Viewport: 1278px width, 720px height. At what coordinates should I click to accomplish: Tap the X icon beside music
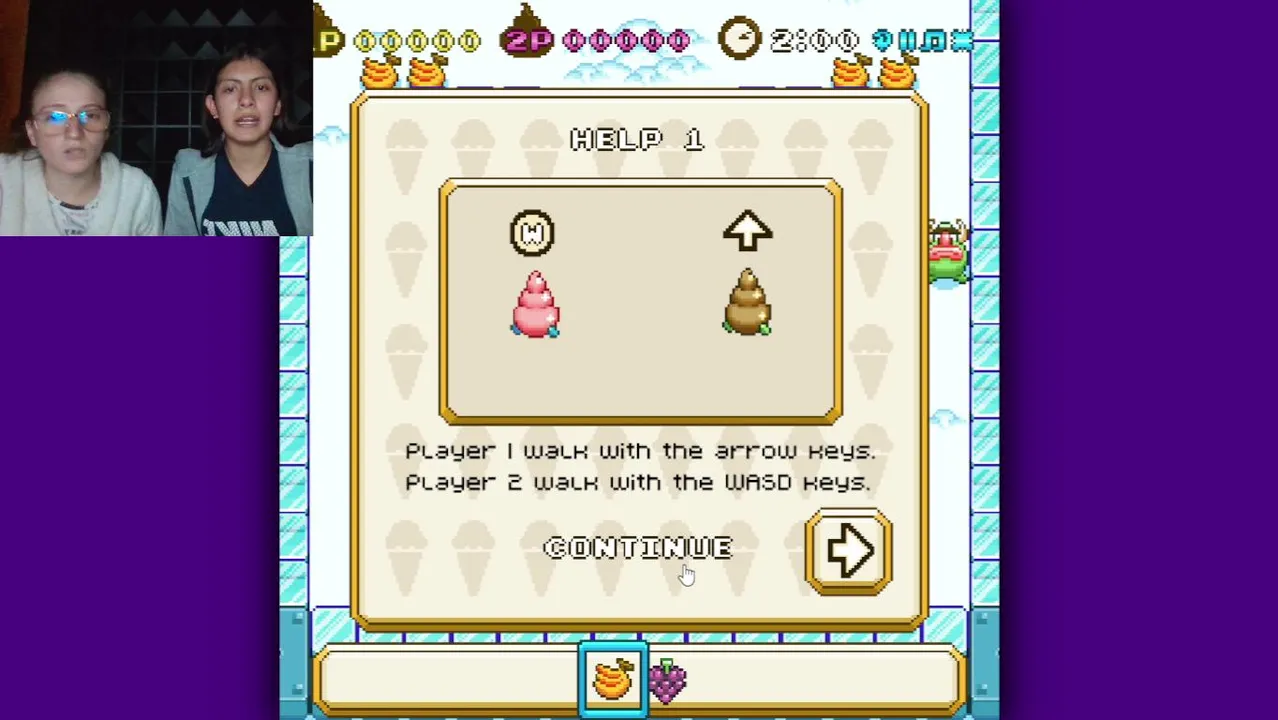(960, 40)
